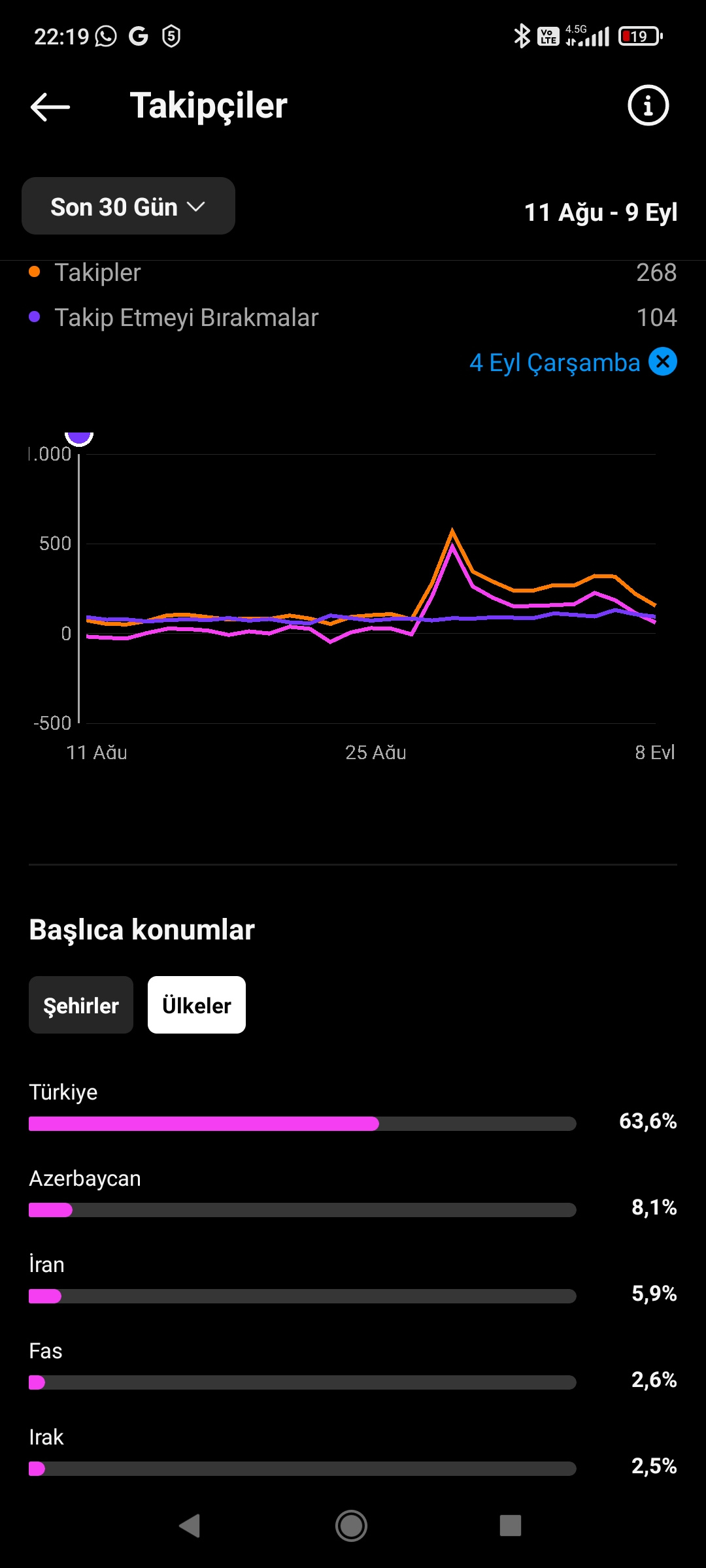706x1568 pixels.
Task: Dismiss the 4 Eyl Çarşamba date selection
Action: tap(663, 361)
